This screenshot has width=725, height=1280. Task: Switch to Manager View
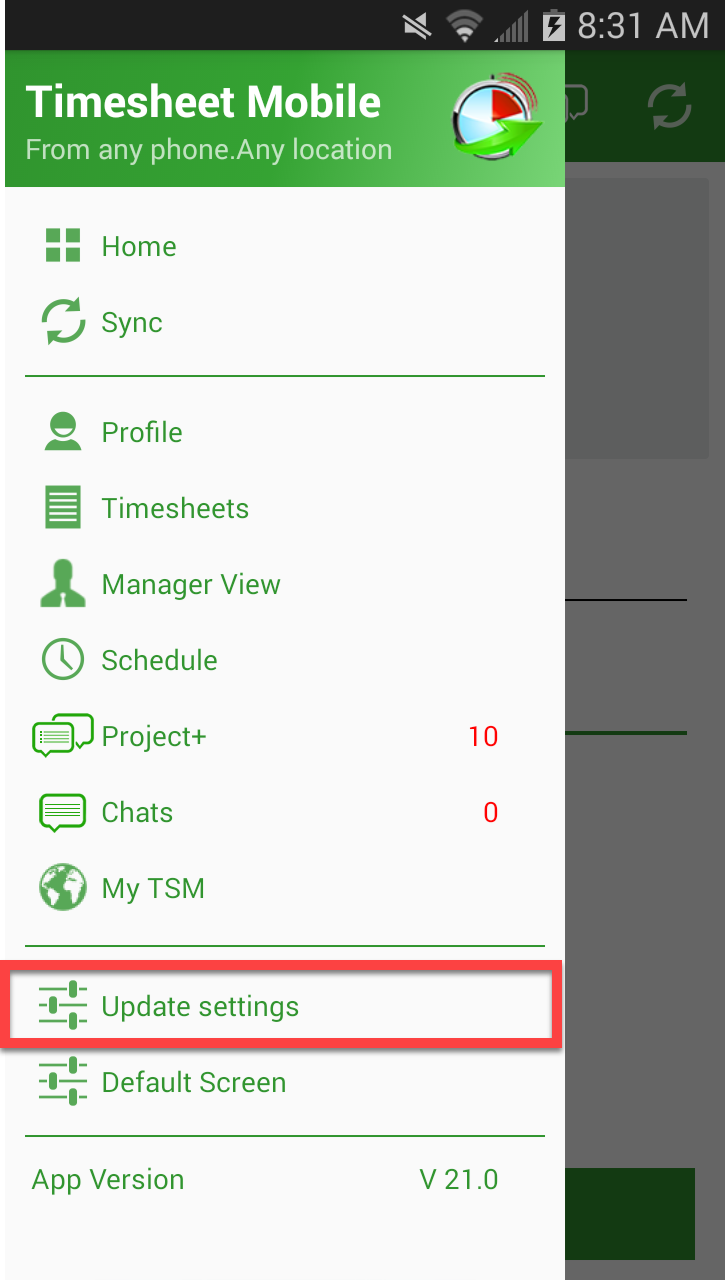pos(284,584)
